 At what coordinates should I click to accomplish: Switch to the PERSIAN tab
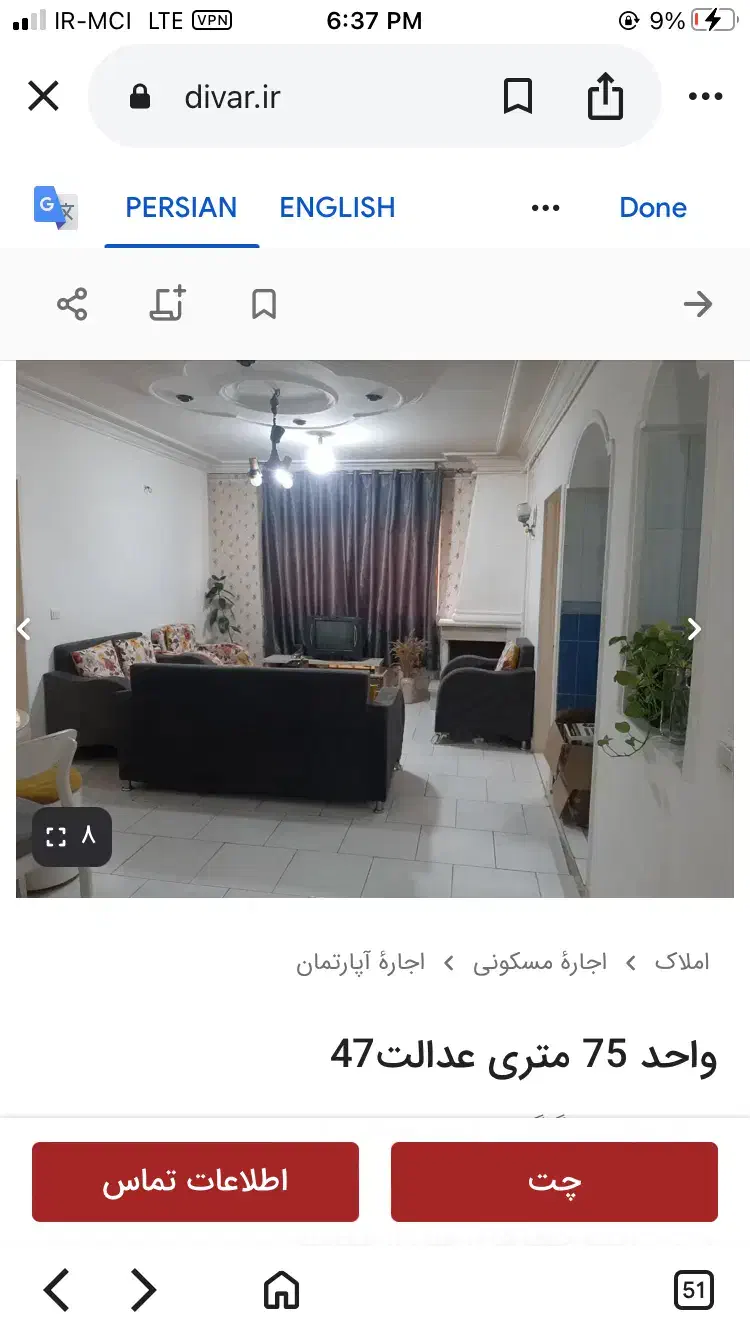click(x=181, y=207)
